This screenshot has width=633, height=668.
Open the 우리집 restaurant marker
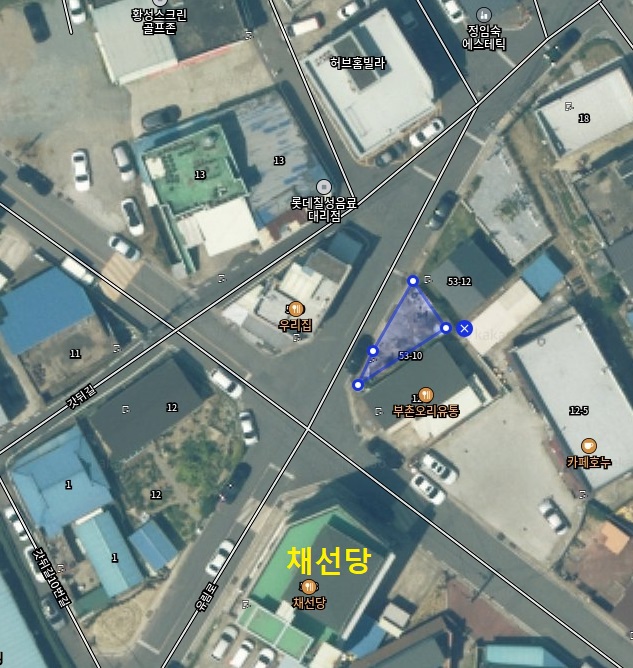[295, 310]
